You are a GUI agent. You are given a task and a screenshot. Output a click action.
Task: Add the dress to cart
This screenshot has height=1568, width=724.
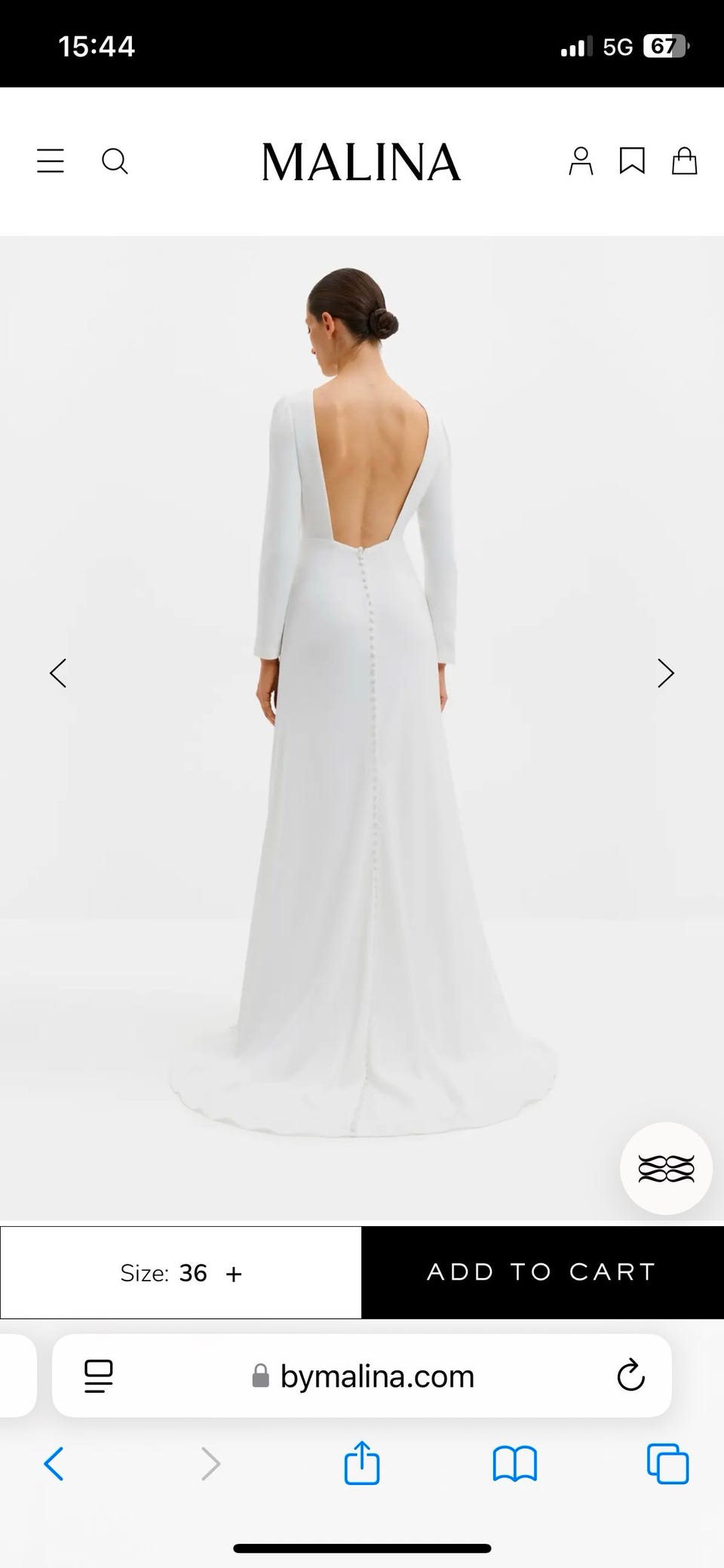543,1272
